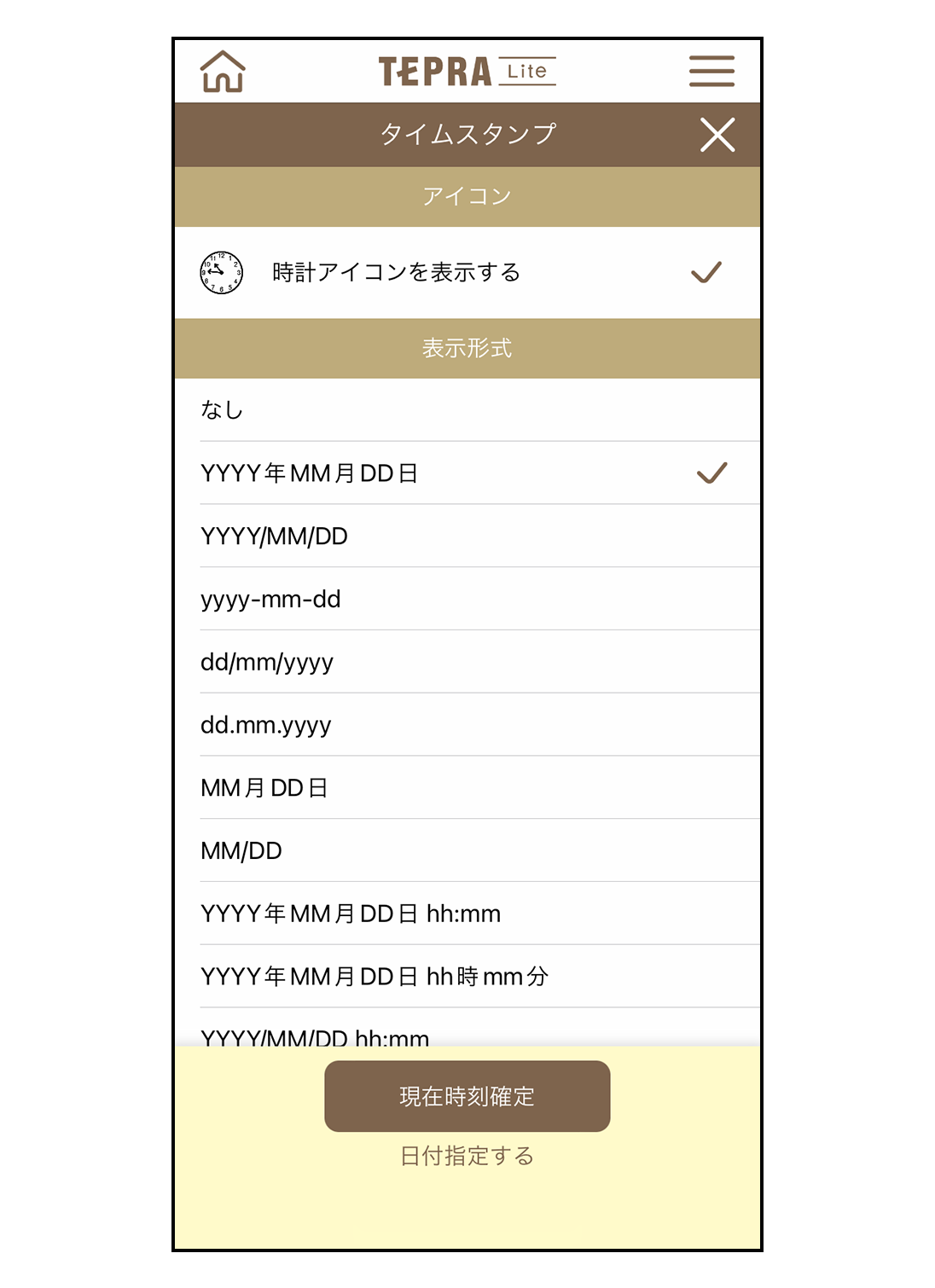
Task: Open the hamburger menu
Action: 711,72
